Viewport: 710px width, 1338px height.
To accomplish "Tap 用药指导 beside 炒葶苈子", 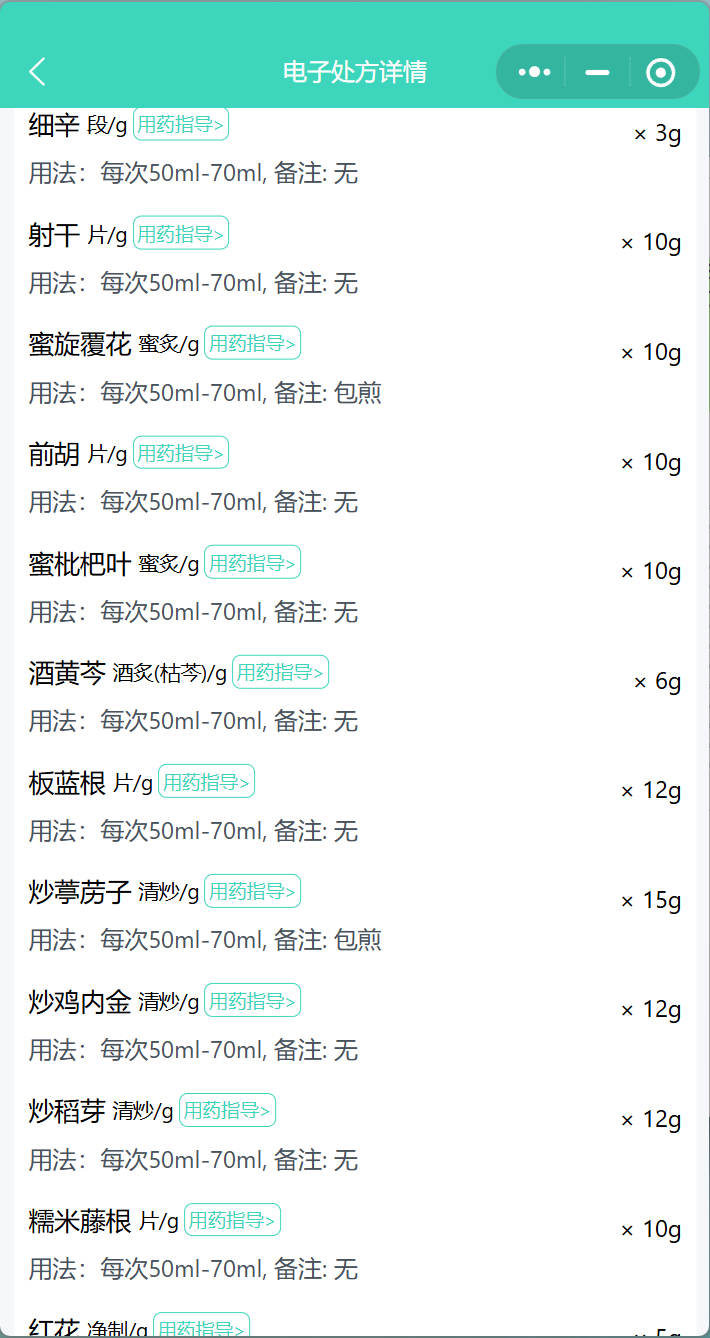I will coord(252,891).
